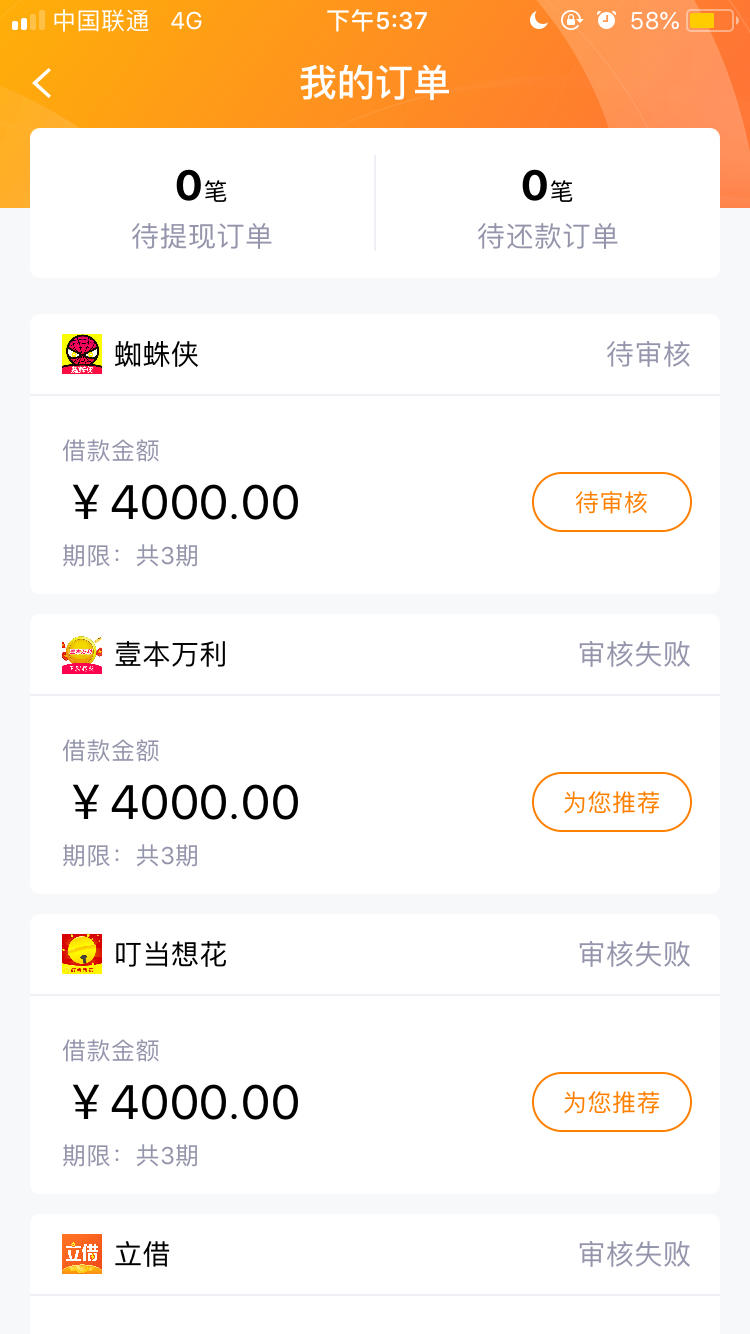This screenshot has height=1334, width=750.
Task: Open the 叮当想花 order card
Action: point(375,1054)
